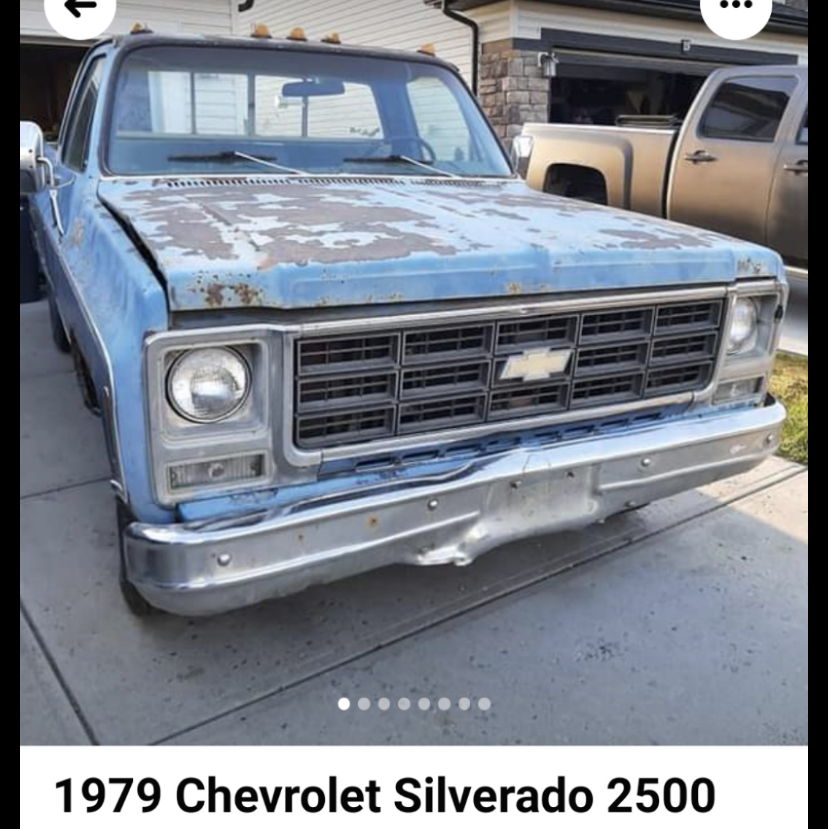Open the blue Chevrolet truck photo
The height and width of the screenshot is (829, 828).
pyautogui.click(x=414, y=380)
